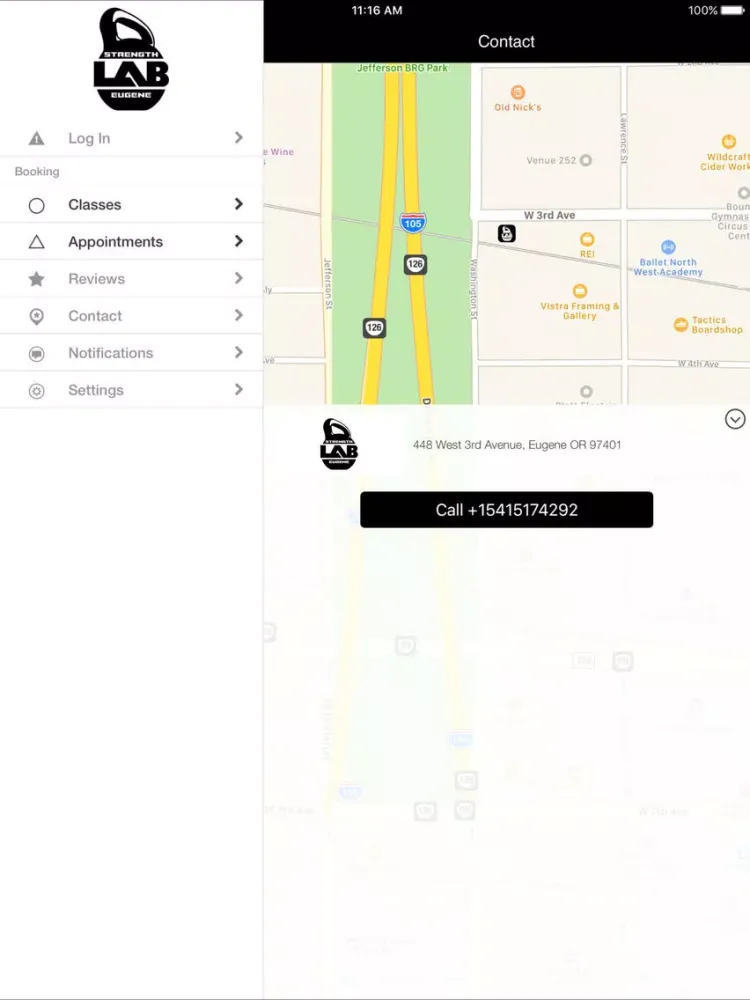Screen dimensions: 750x1000
Task: Select the Contact menu item
Action: tap(130, 316)
